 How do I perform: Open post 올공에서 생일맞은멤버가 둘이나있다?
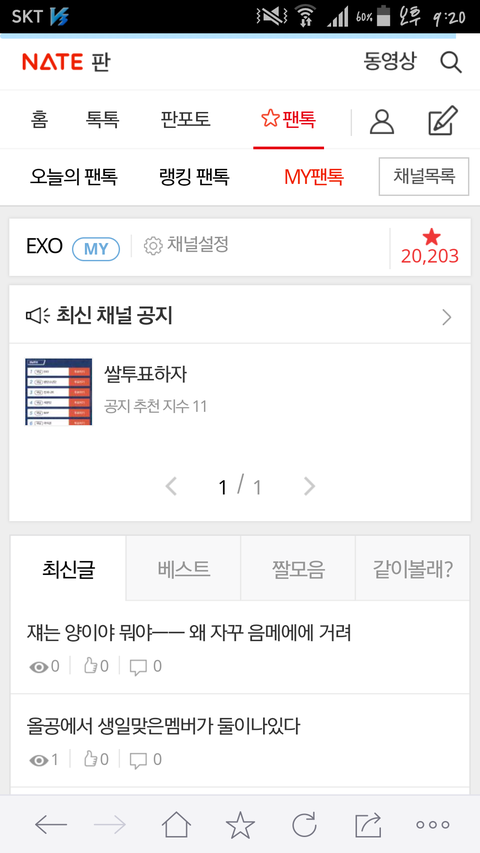tap(163, 726)
